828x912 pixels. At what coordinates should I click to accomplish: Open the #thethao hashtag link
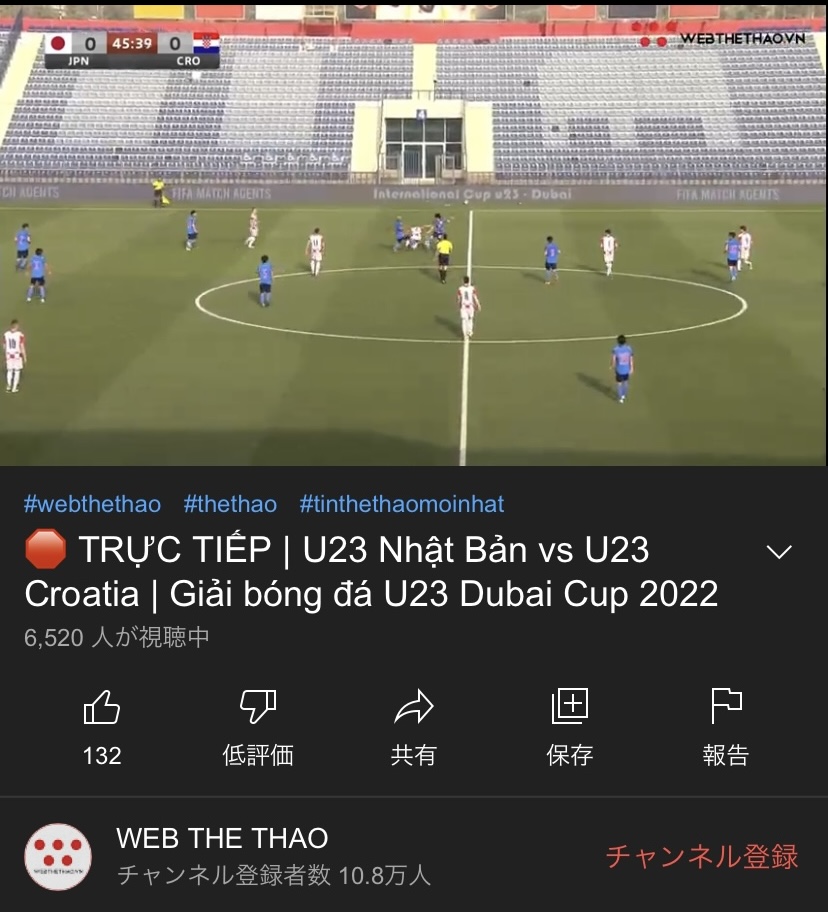click(230, 504)
